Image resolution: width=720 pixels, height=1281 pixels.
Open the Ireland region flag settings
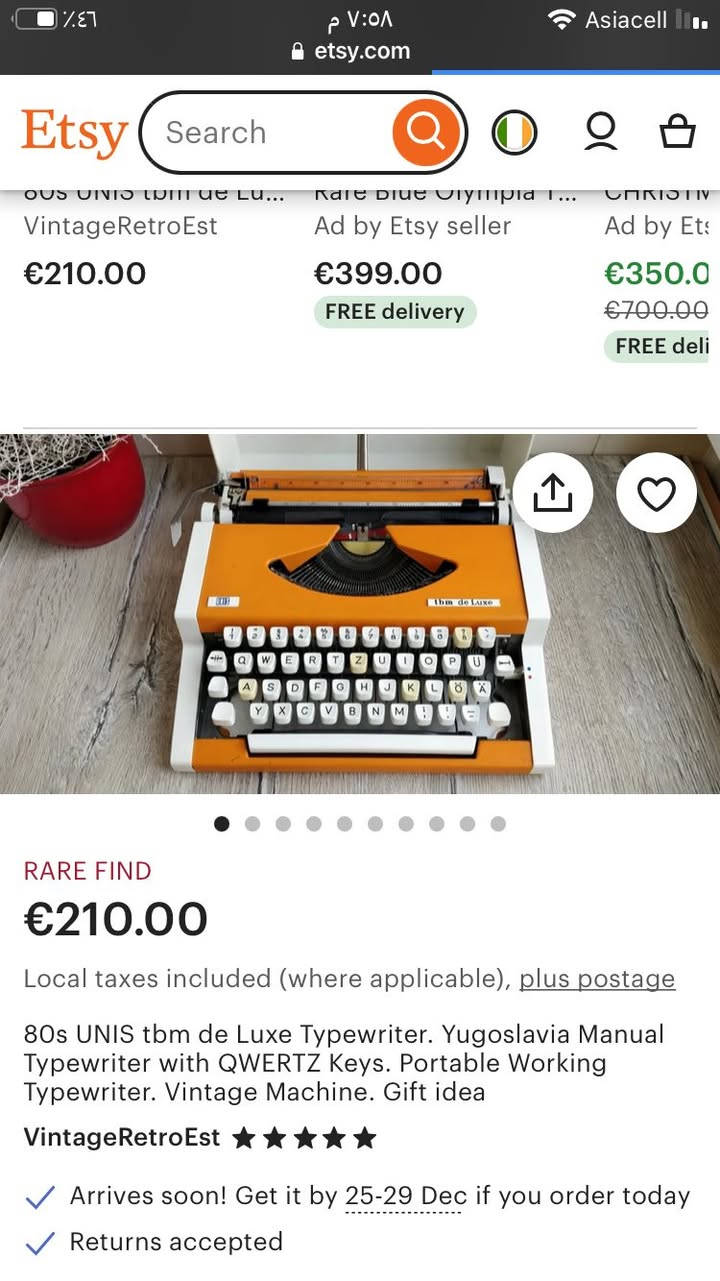[514, 132]
